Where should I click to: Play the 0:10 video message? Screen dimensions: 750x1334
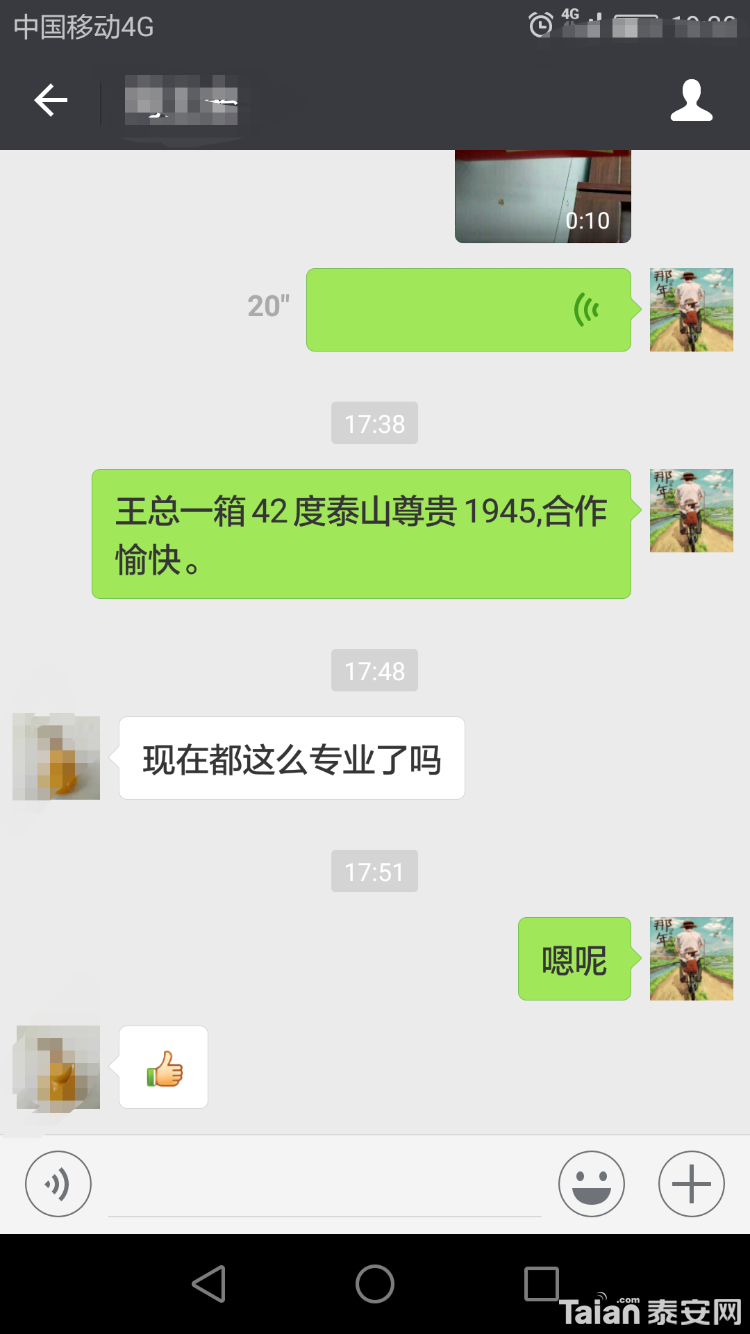coord(543,196)
